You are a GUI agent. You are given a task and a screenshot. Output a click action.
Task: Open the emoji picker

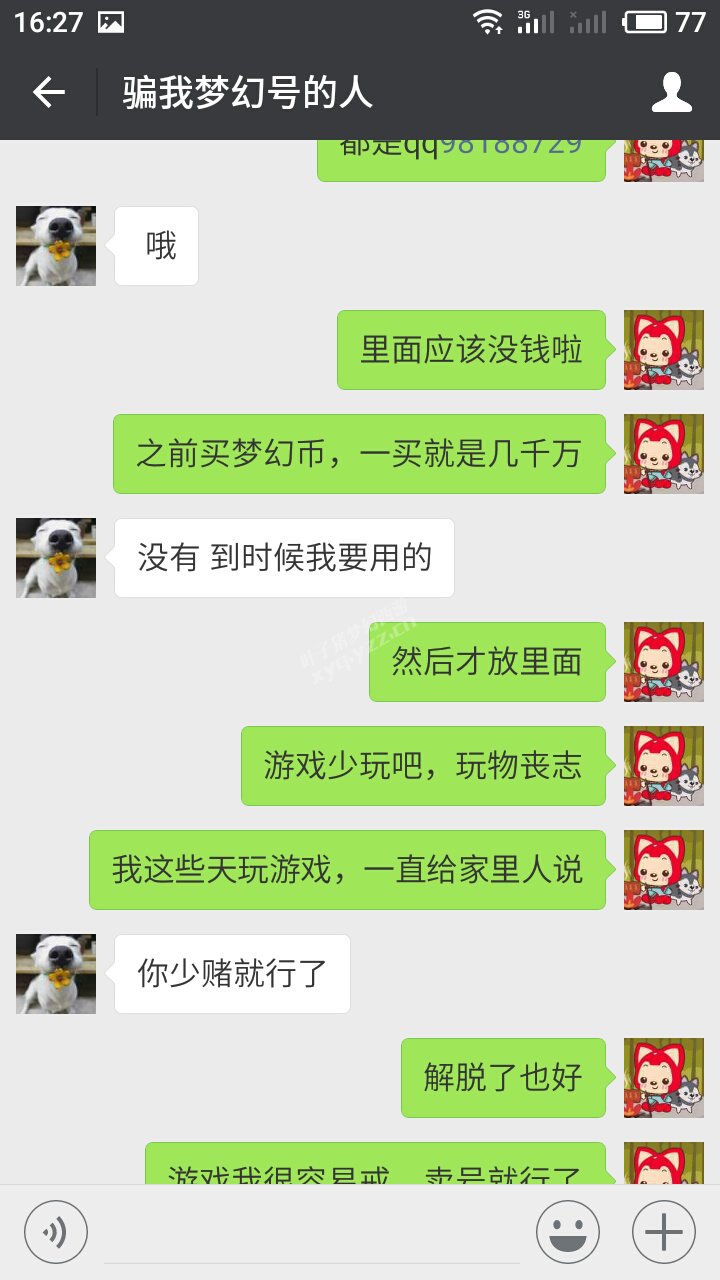pos(568,1232)
